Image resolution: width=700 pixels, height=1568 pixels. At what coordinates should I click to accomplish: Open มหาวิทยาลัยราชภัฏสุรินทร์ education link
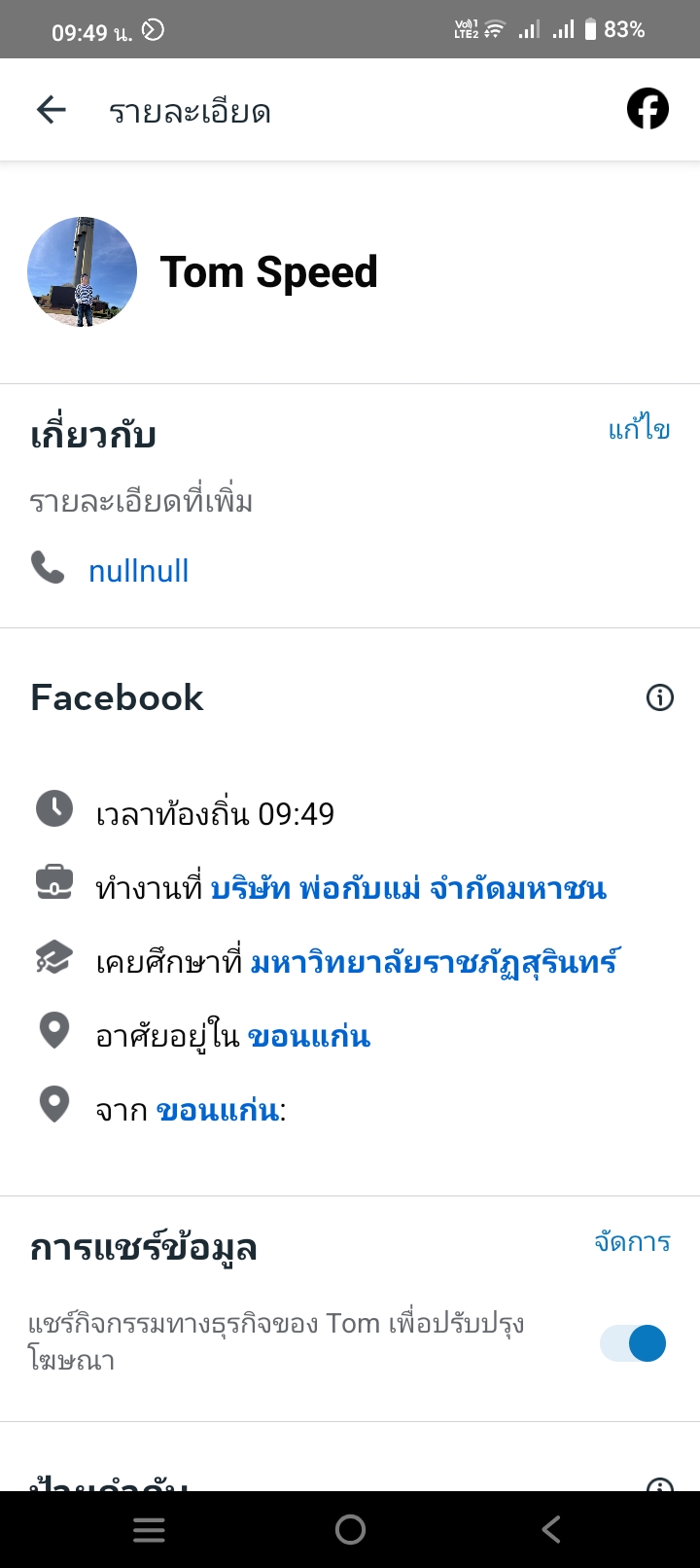click(x=434, y=962)
